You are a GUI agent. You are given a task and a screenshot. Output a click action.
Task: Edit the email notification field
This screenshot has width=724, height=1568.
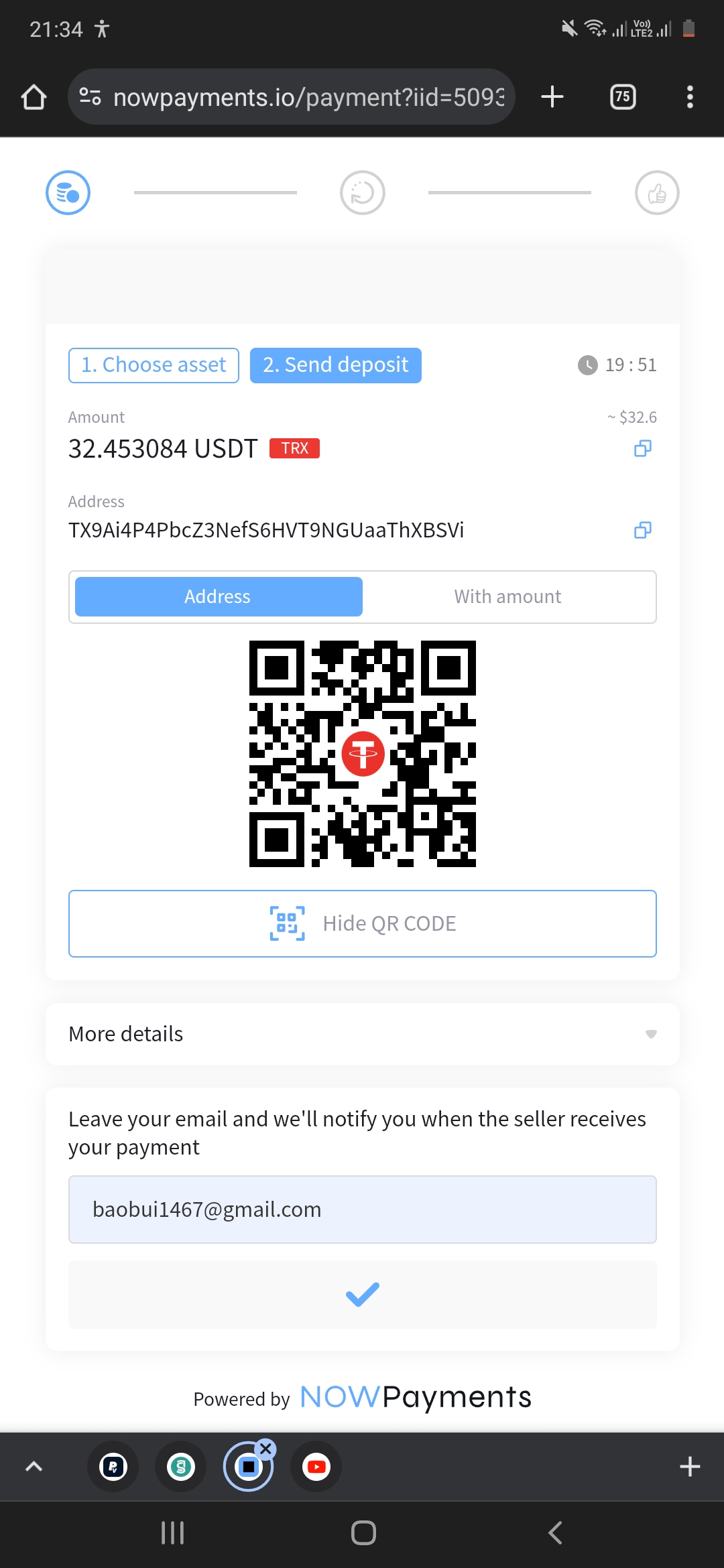pyautogui.click(x=363, y=1210)
